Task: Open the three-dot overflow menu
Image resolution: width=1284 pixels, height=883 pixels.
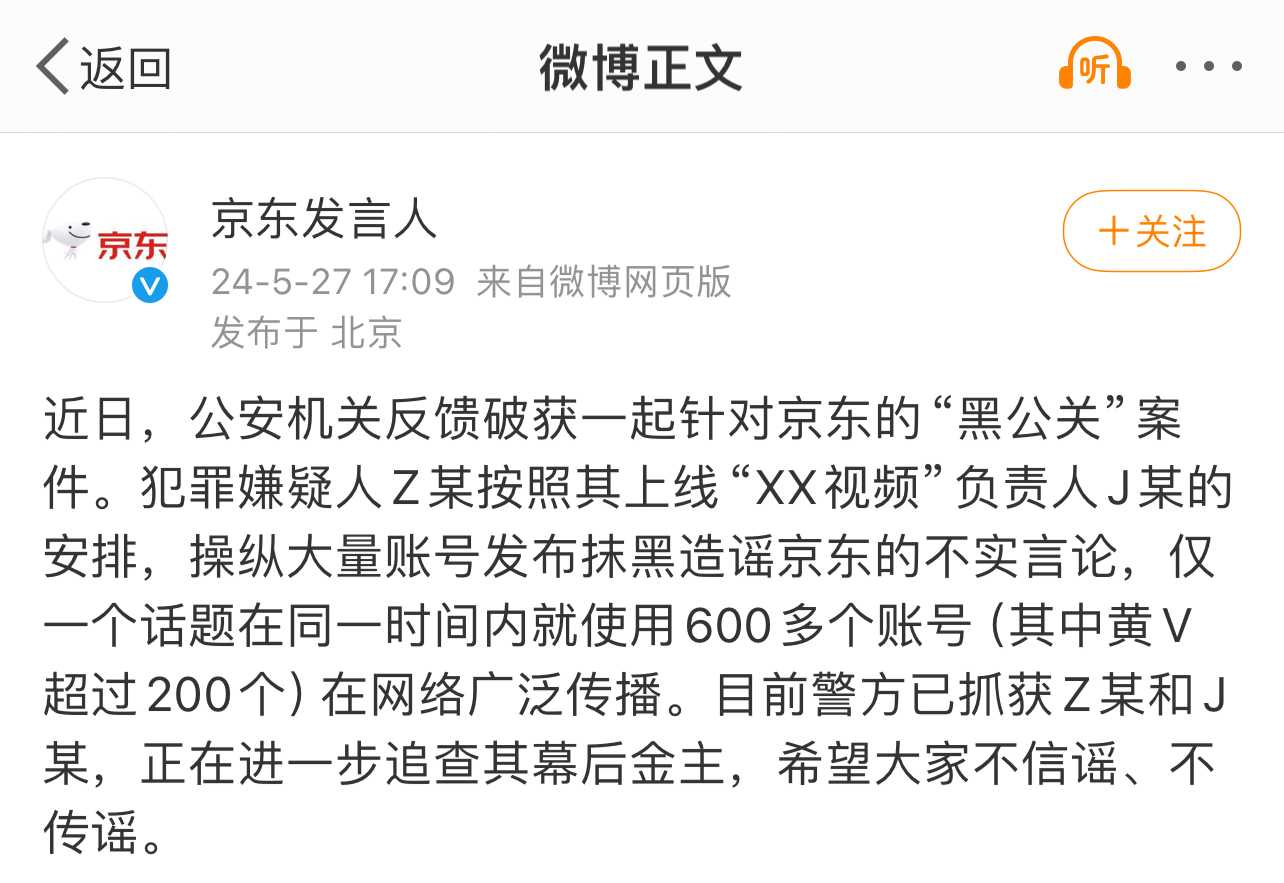Action: point(1208,68)
